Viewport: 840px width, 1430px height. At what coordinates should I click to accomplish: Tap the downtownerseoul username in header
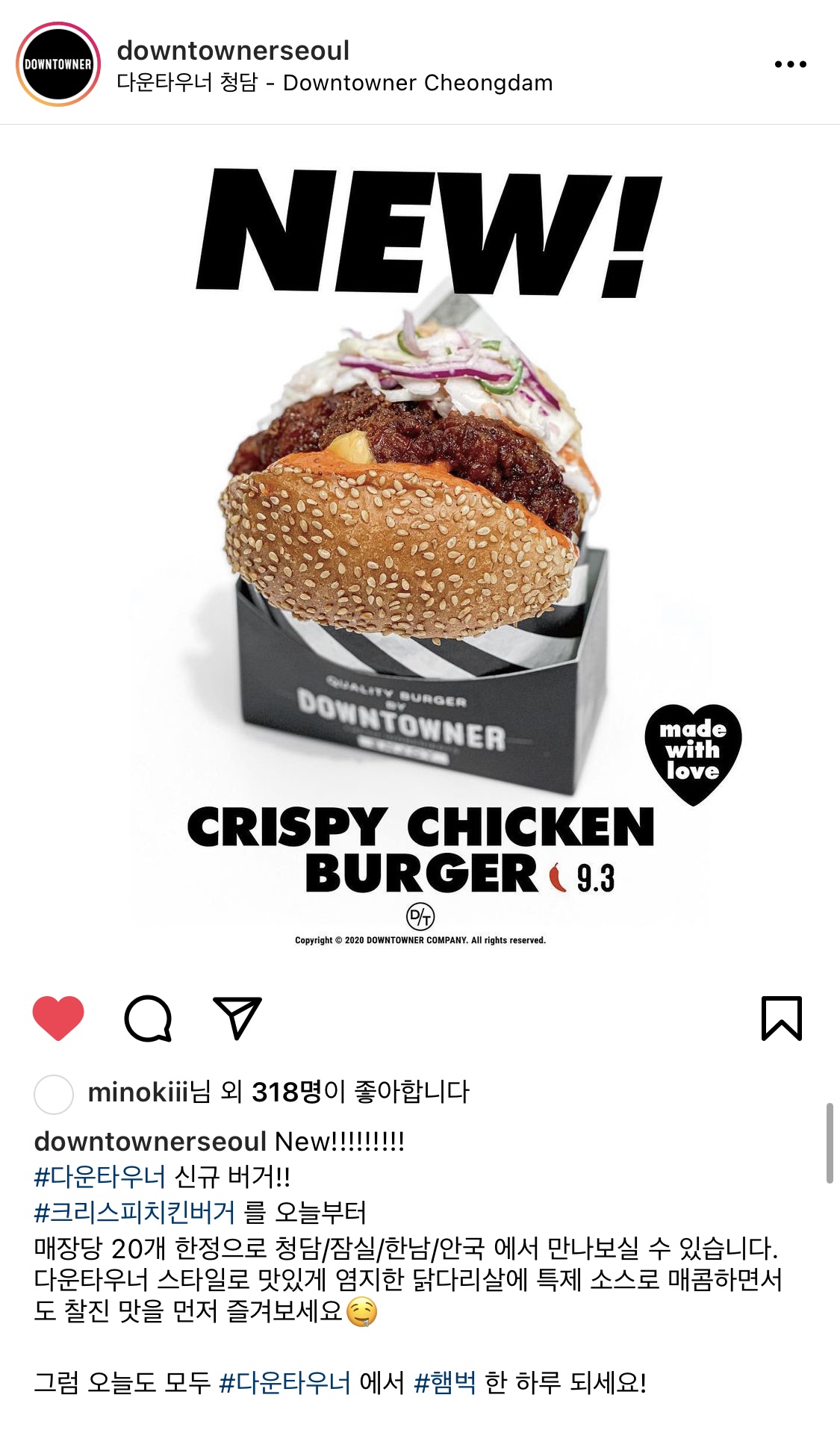[x=233, y=51]
